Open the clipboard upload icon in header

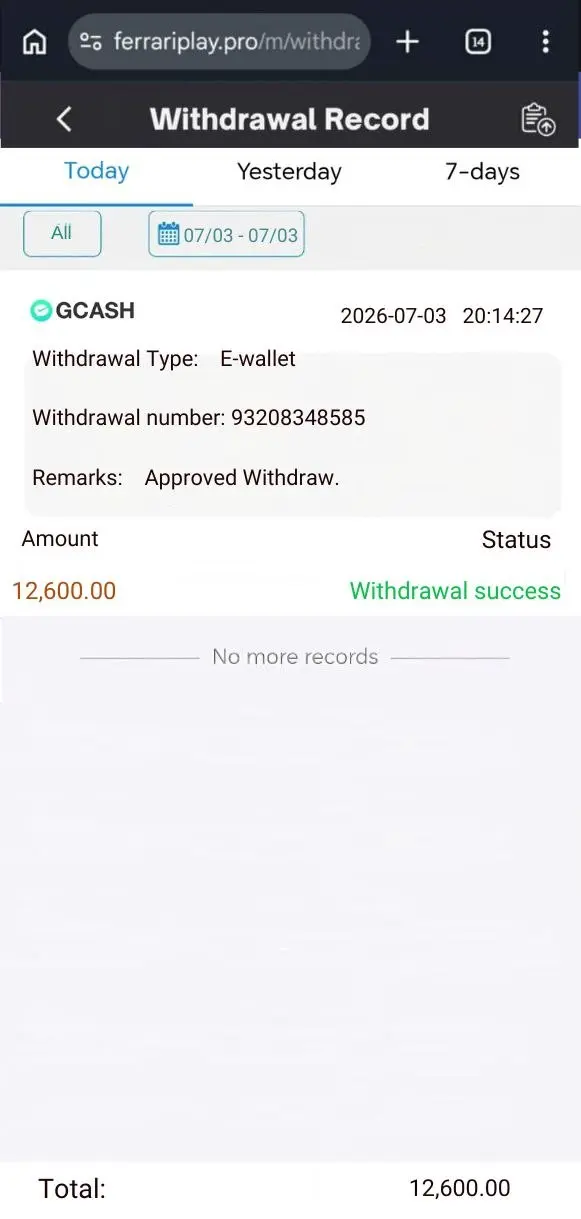click(538, 119)
